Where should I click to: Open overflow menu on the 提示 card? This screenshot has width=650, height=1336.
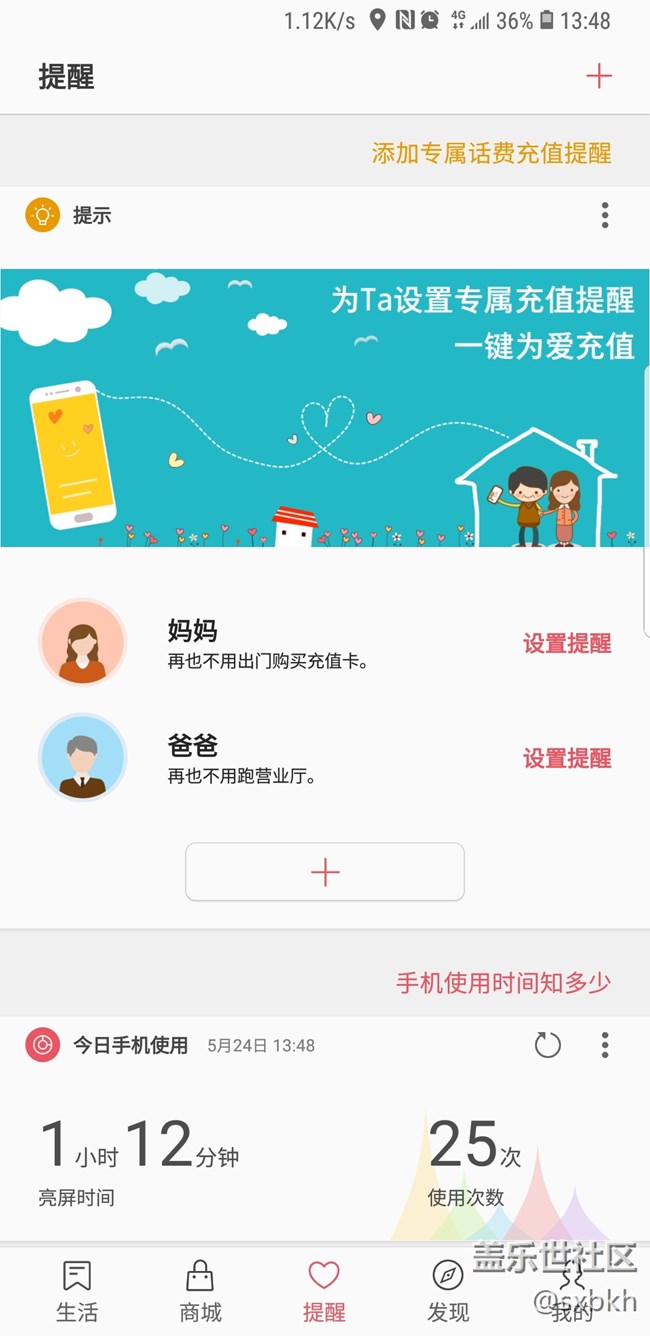tap(604, 215)
